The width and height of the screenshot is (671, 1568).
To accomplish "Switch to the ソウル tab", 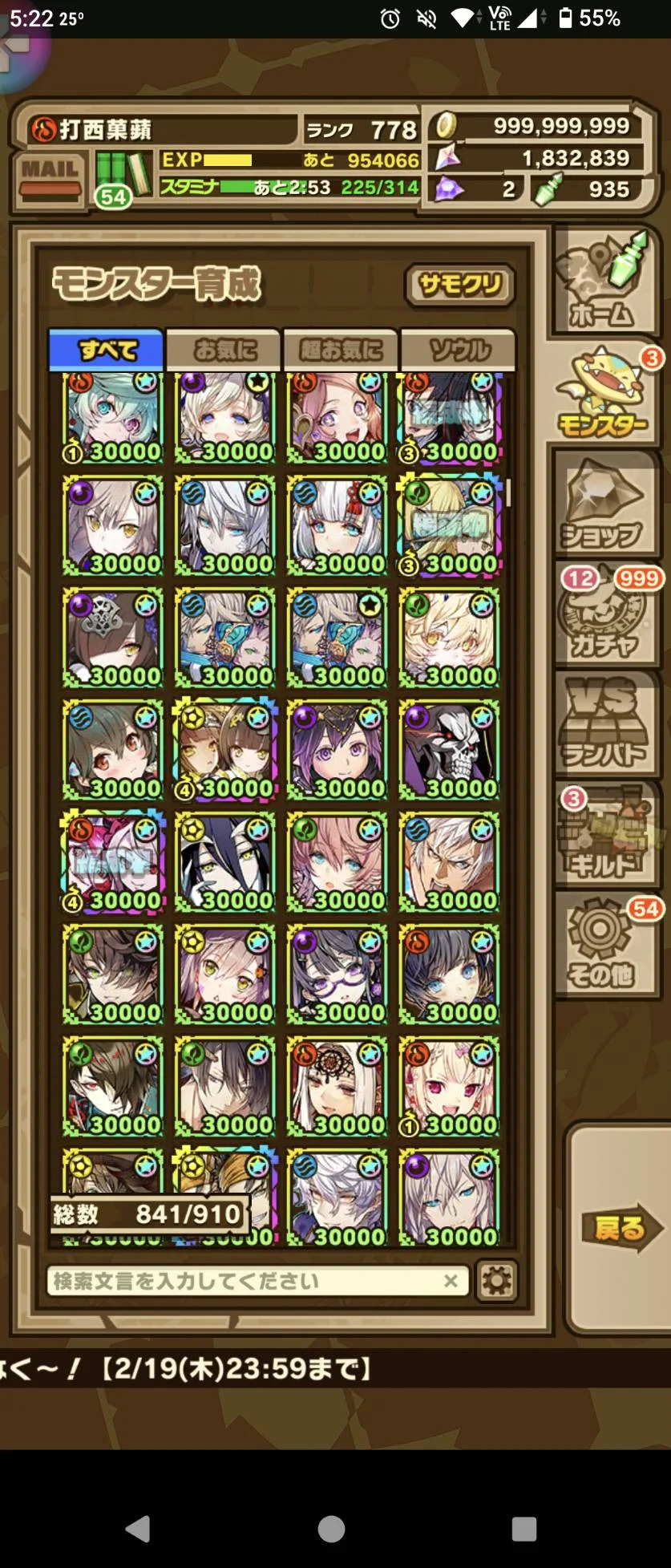I will pos(458,350).
